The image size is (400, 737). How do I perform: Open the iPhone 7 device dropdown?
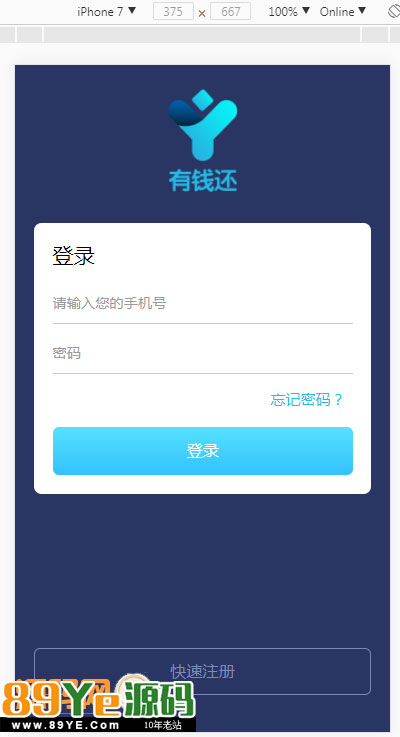[106, 11]
